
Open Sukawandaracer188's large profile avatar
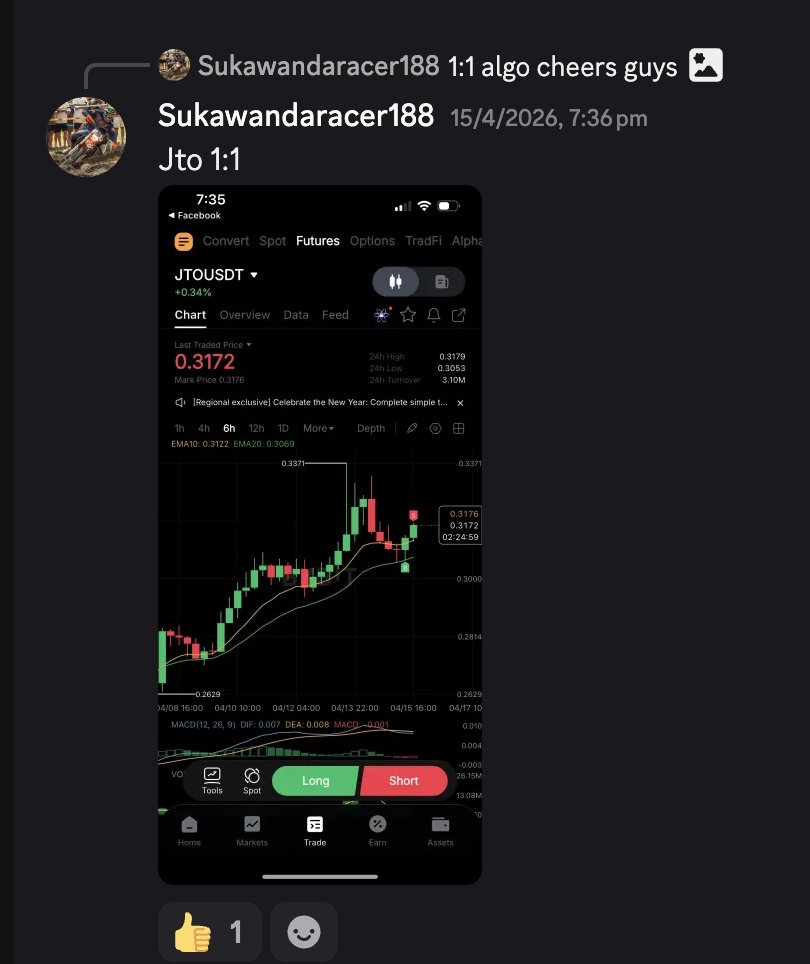(86, 137)
